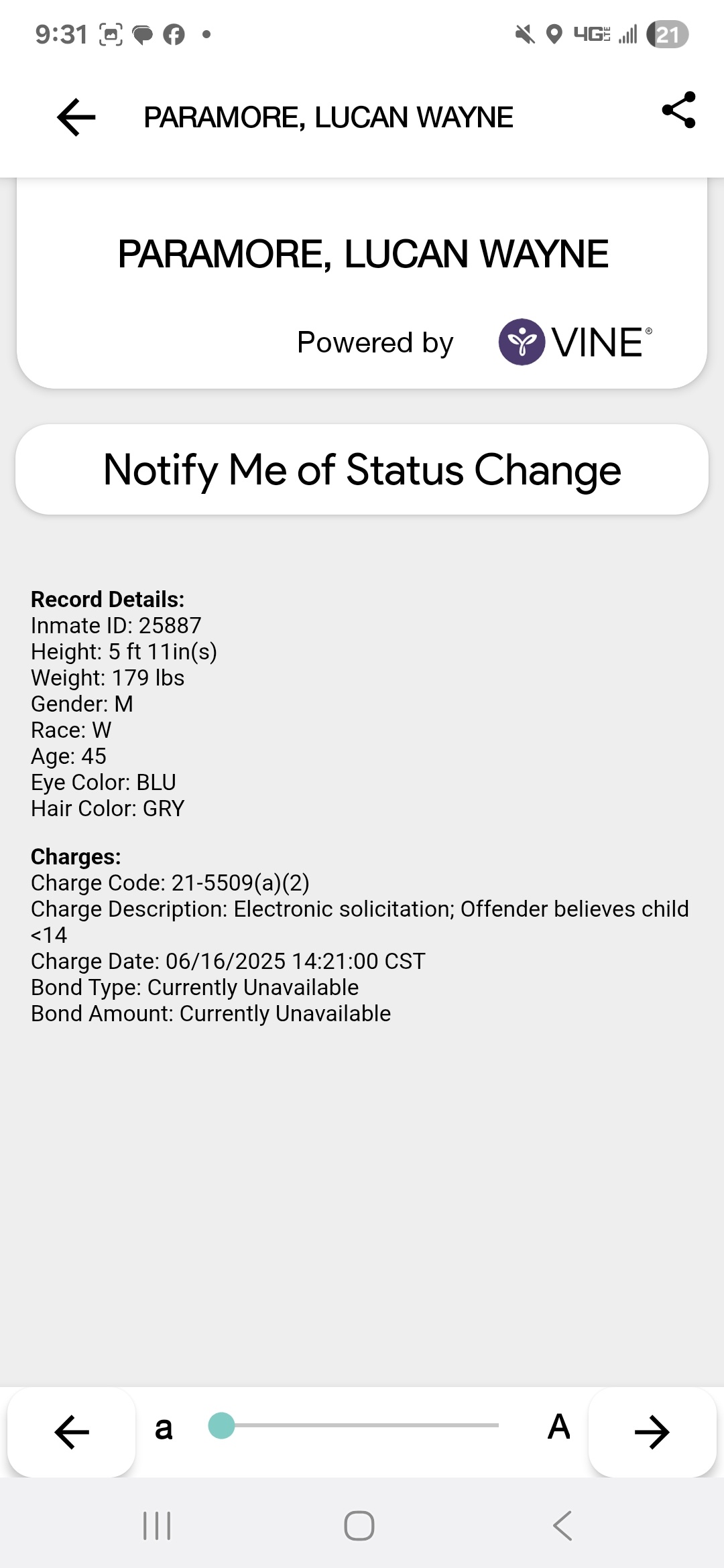Increase text size with large 'A'
724x1568 pixels.
pyautogui.click(x=558, y=1426)
